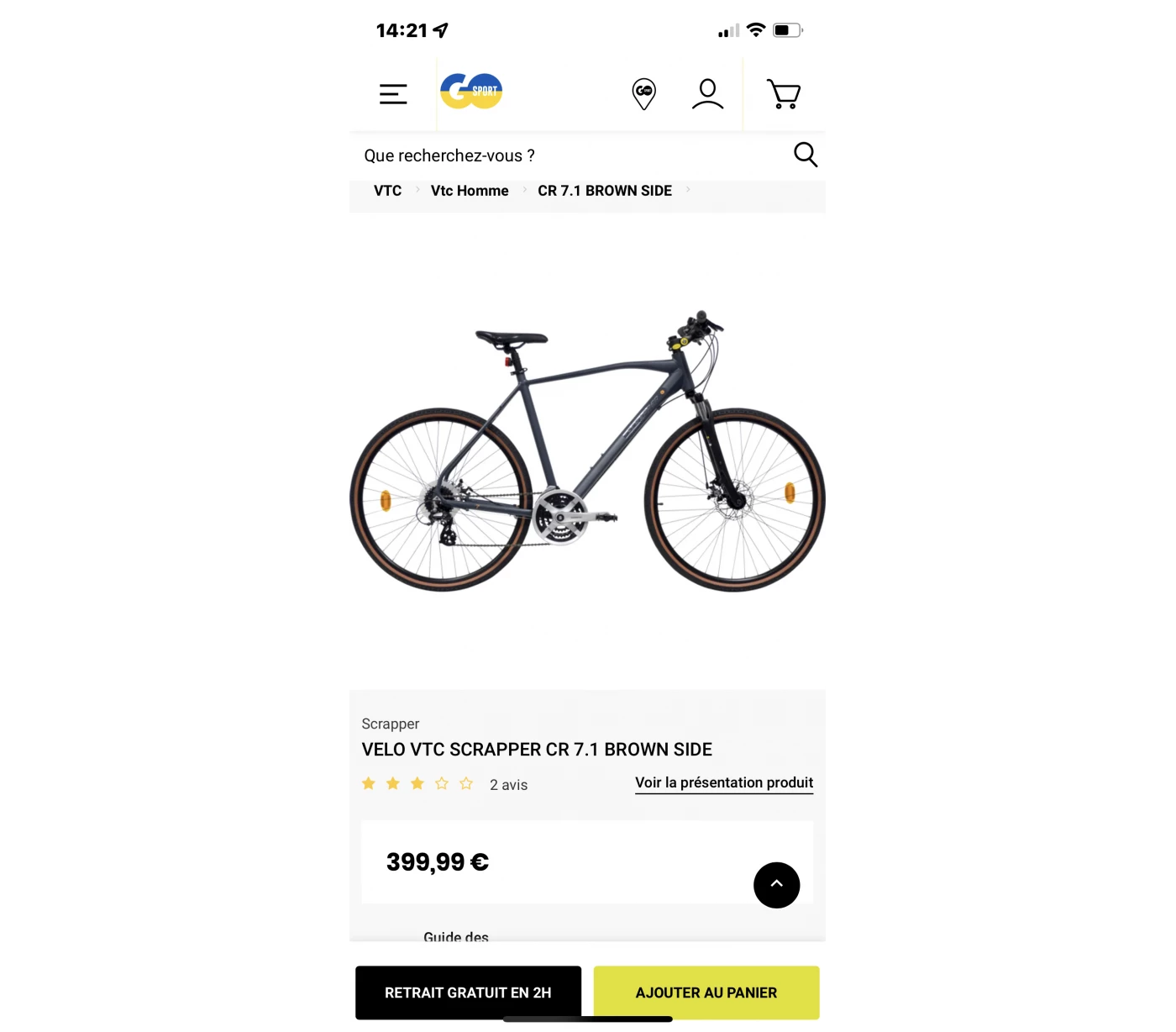Tap the Go Sport logo
This screenshot has height=1032, width=1176.
471,92
